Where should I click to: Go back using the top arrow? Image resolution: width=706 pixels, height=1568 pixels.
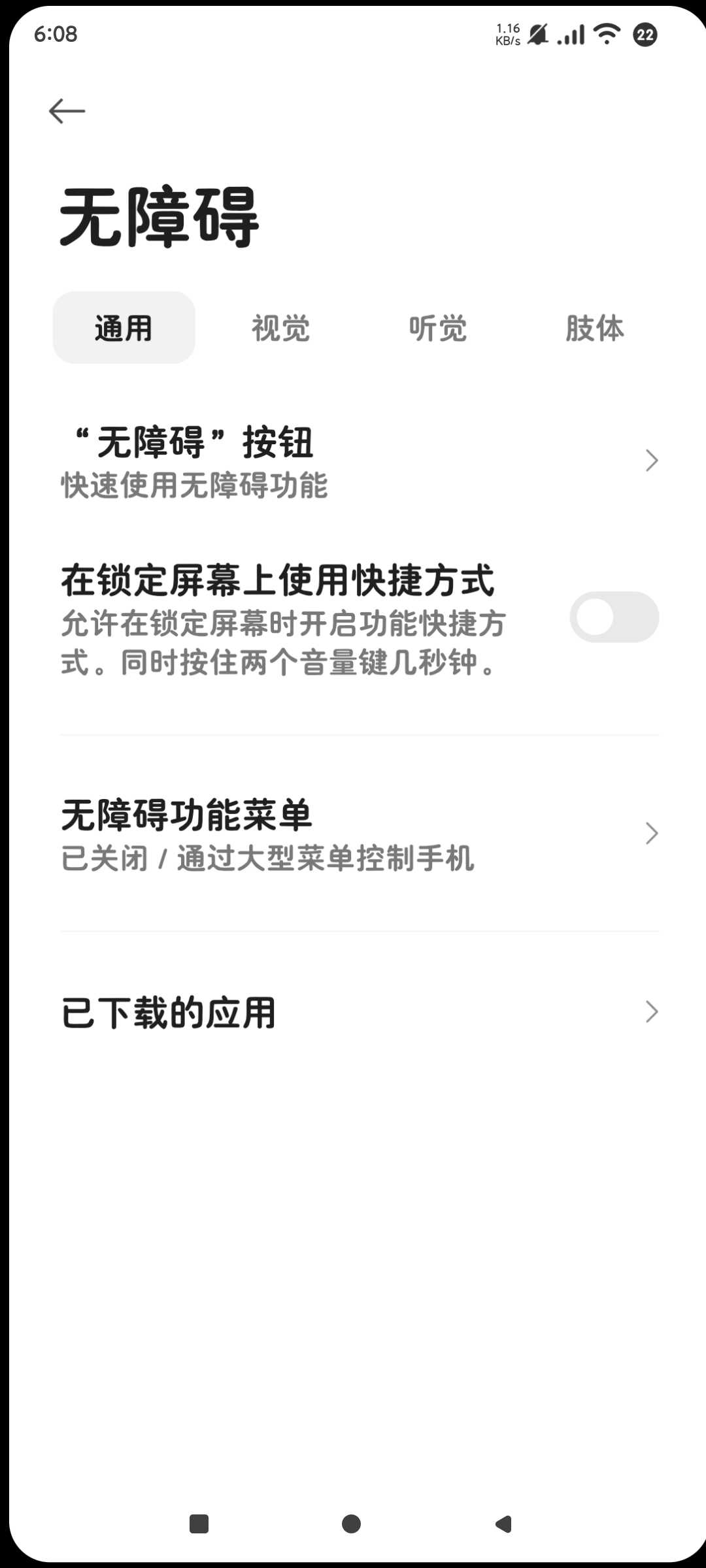coord(67,111)
